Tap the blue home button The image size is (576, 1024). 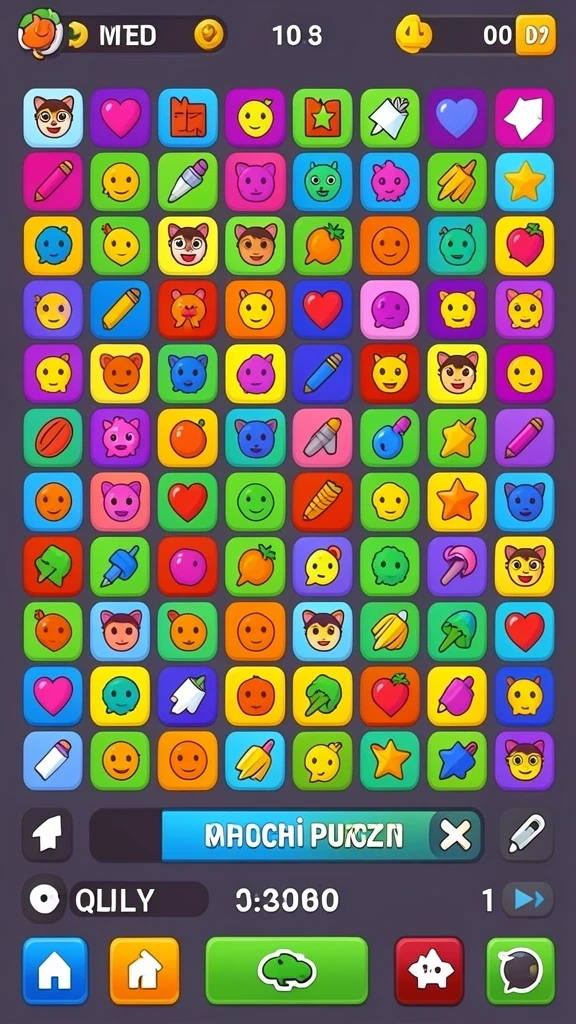55,970
